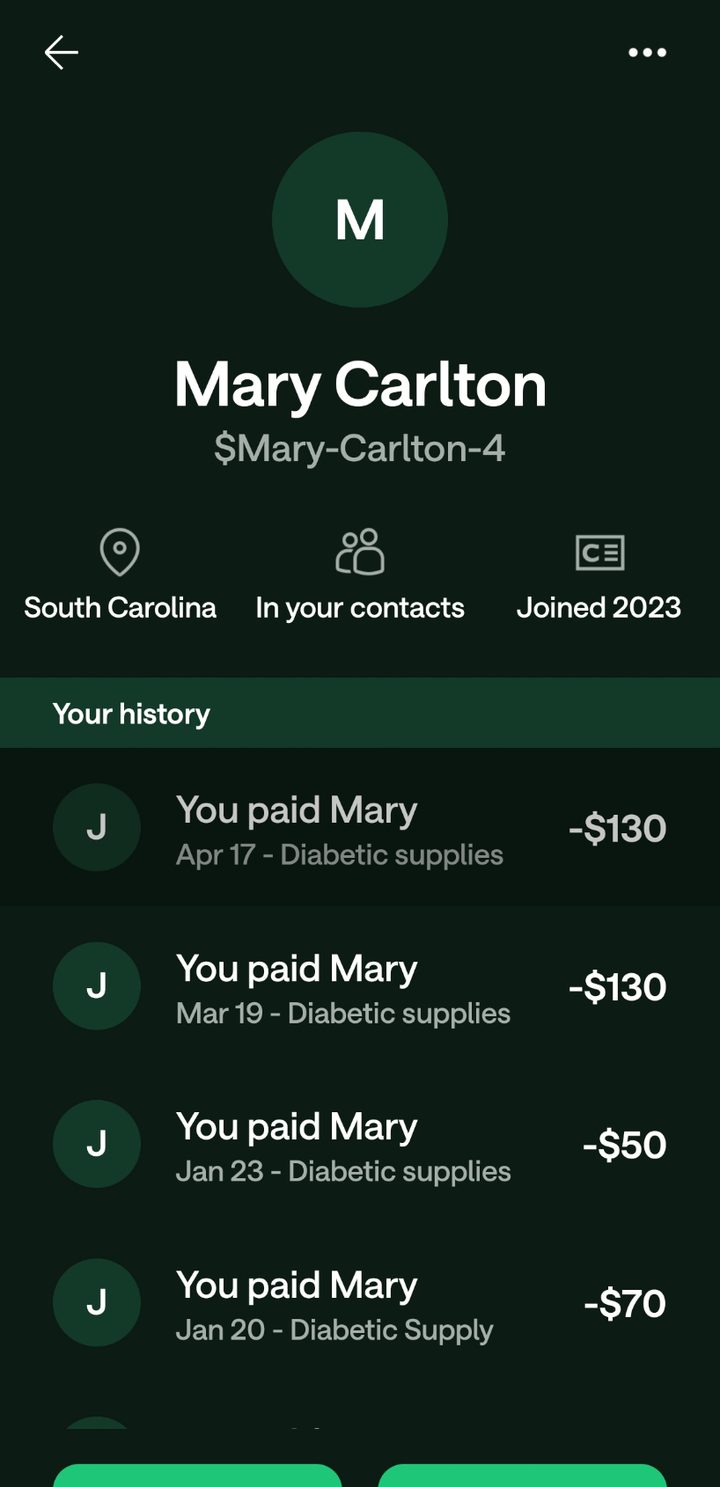Open the three-dot overflow menu
This screenshot has height=1487, width=720.
tap(647, 52)
